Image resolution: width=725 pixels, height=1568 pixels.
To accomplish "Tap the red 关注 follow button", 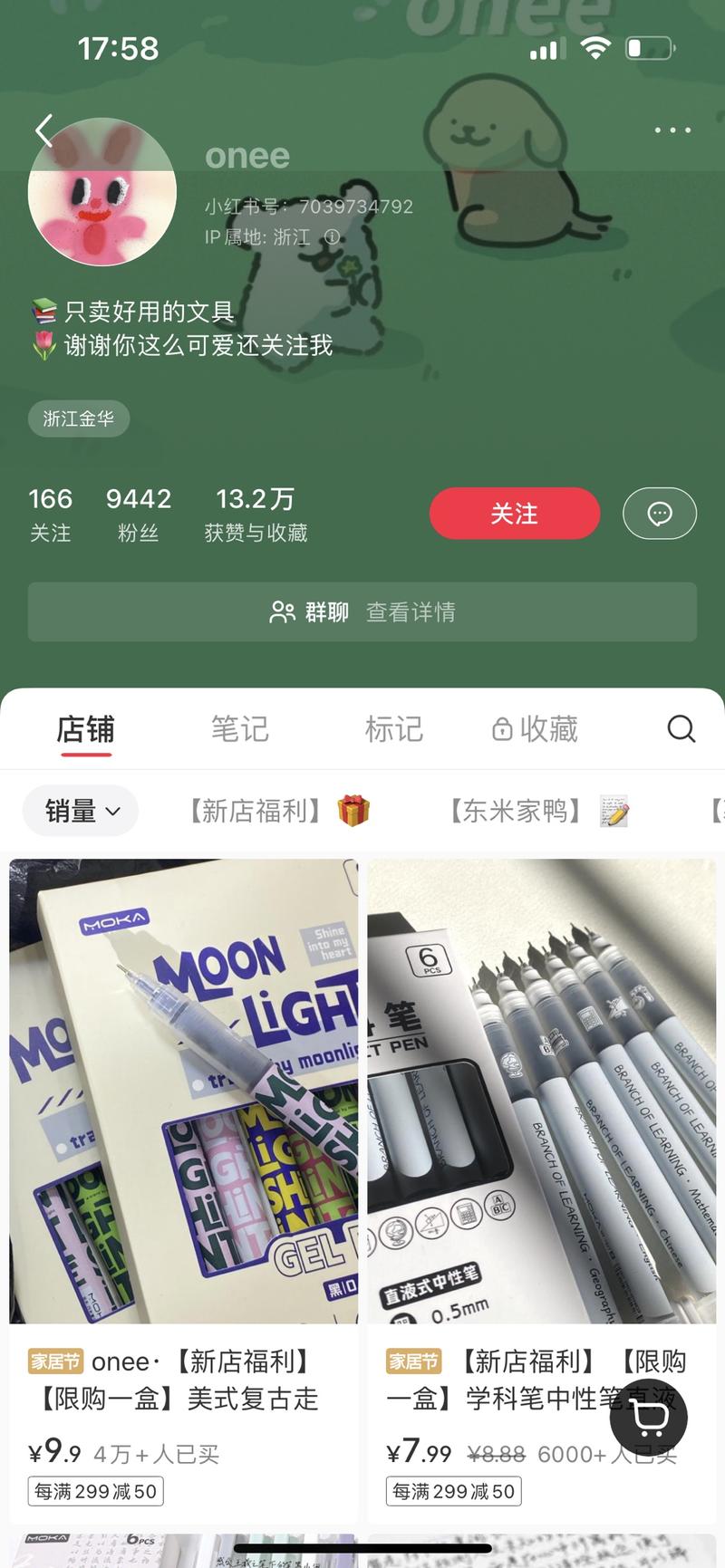I will pos(514,513).
